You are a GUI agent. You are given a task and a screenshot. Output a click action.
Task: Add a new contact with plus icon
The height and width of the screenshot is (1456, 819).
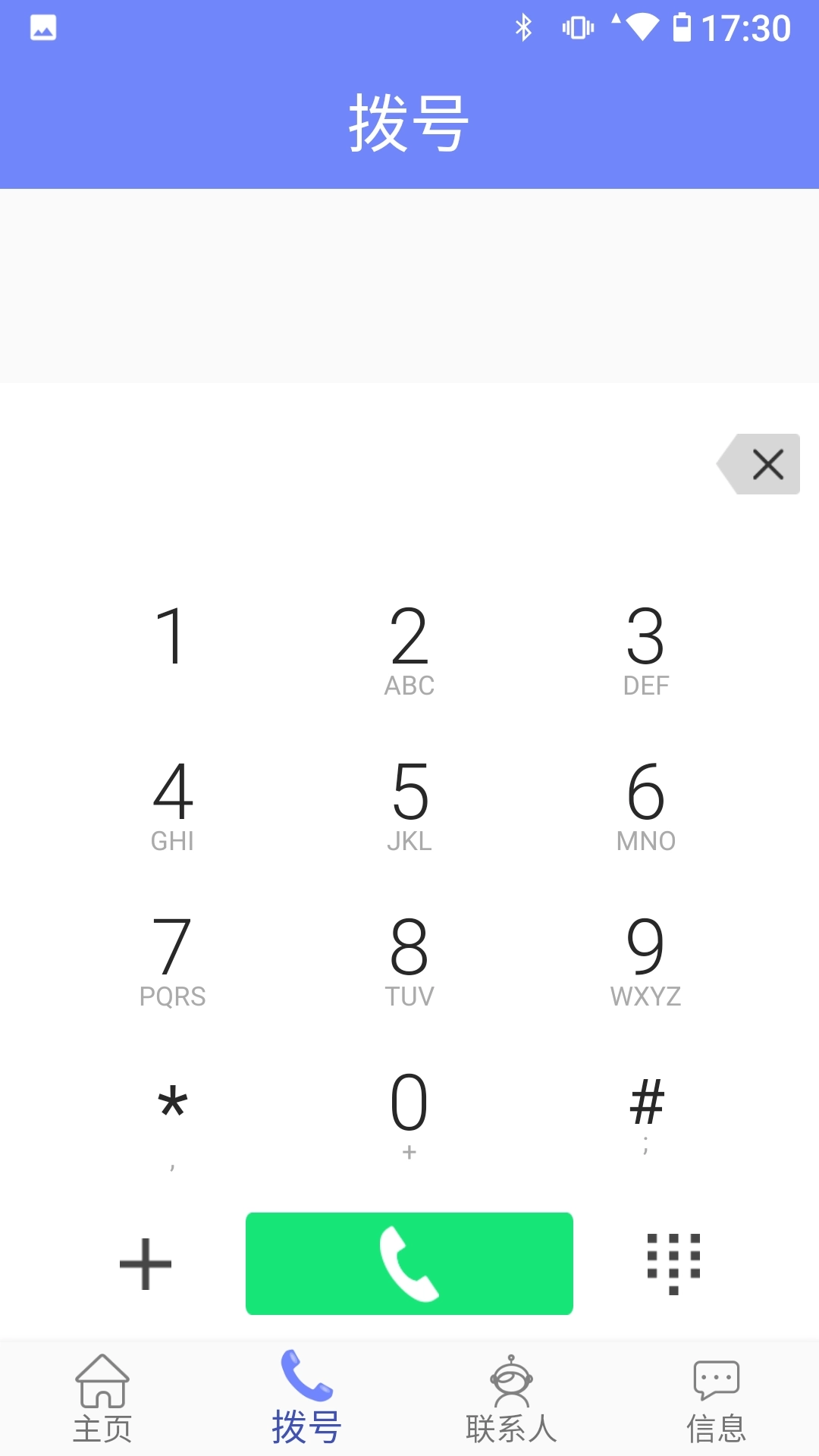pyautogui.click(x=146, y=1264)
